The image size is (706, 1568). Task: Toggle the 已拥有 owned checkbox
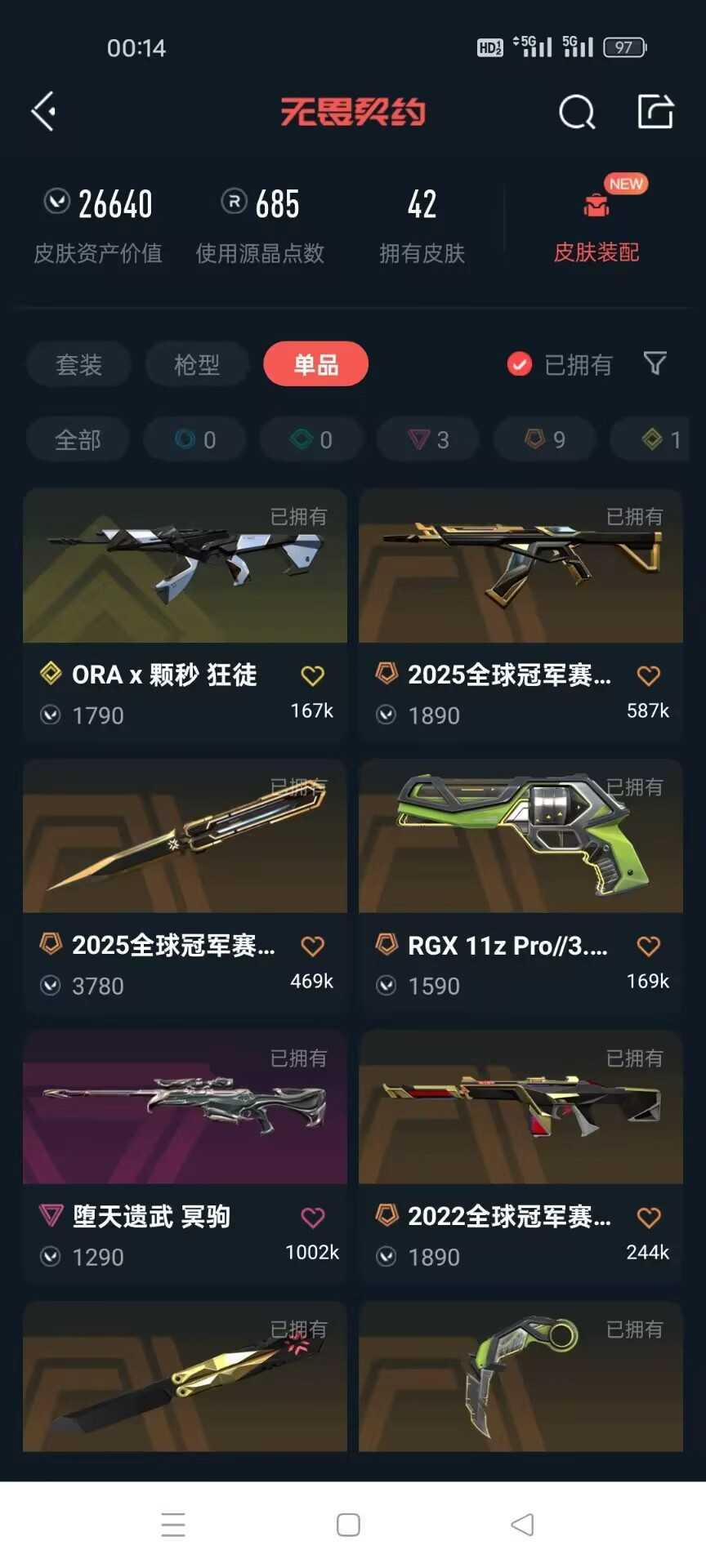[520, 364]
